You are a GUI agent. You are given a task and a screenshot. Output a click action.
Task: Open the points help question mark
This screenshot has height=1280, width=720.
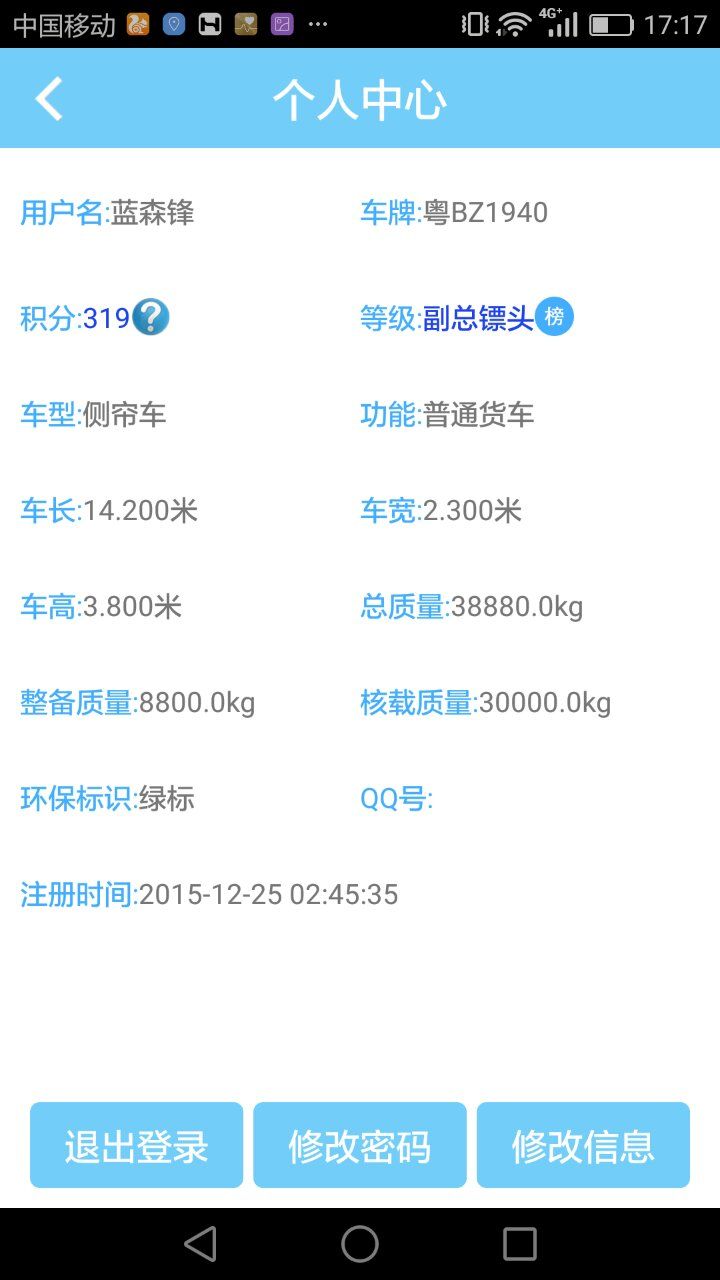[151, 318]
